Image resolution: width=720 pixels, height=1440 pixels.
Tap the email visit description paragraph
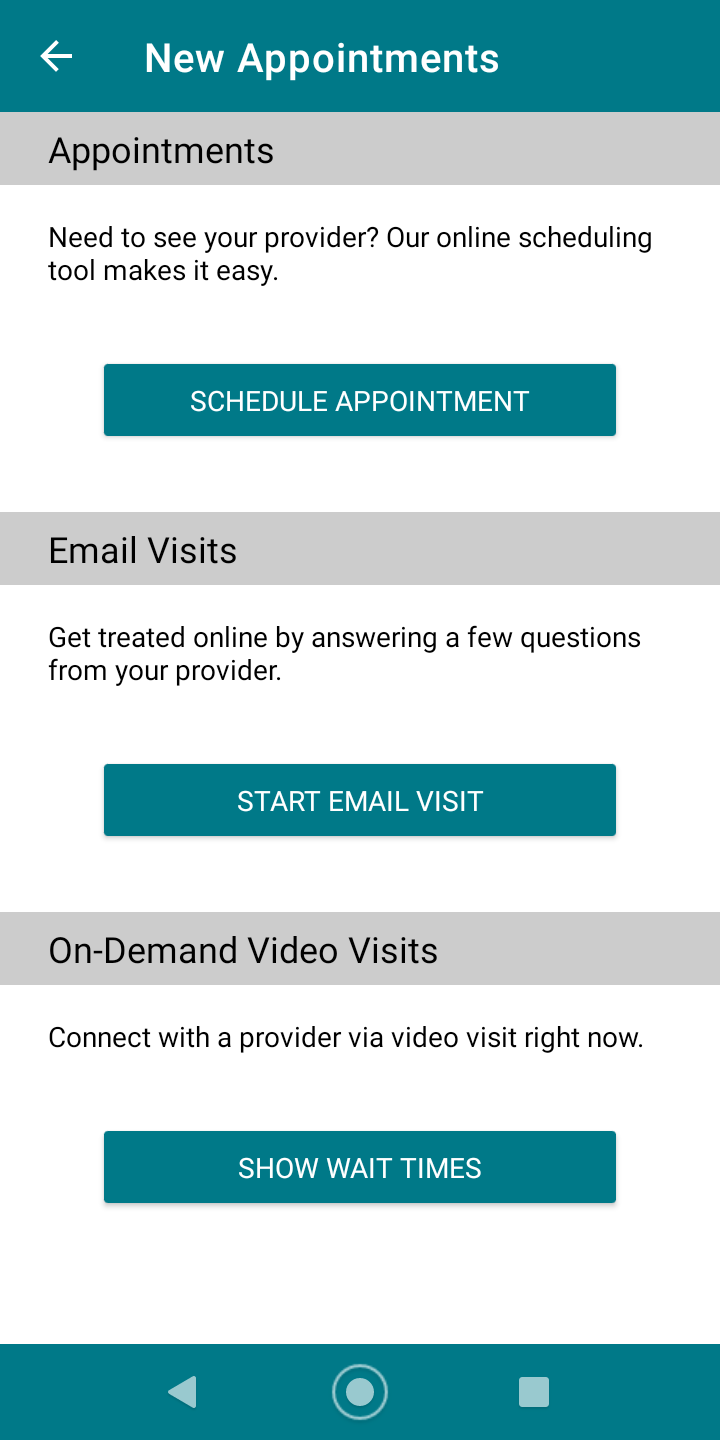click(x=345, y=653)
